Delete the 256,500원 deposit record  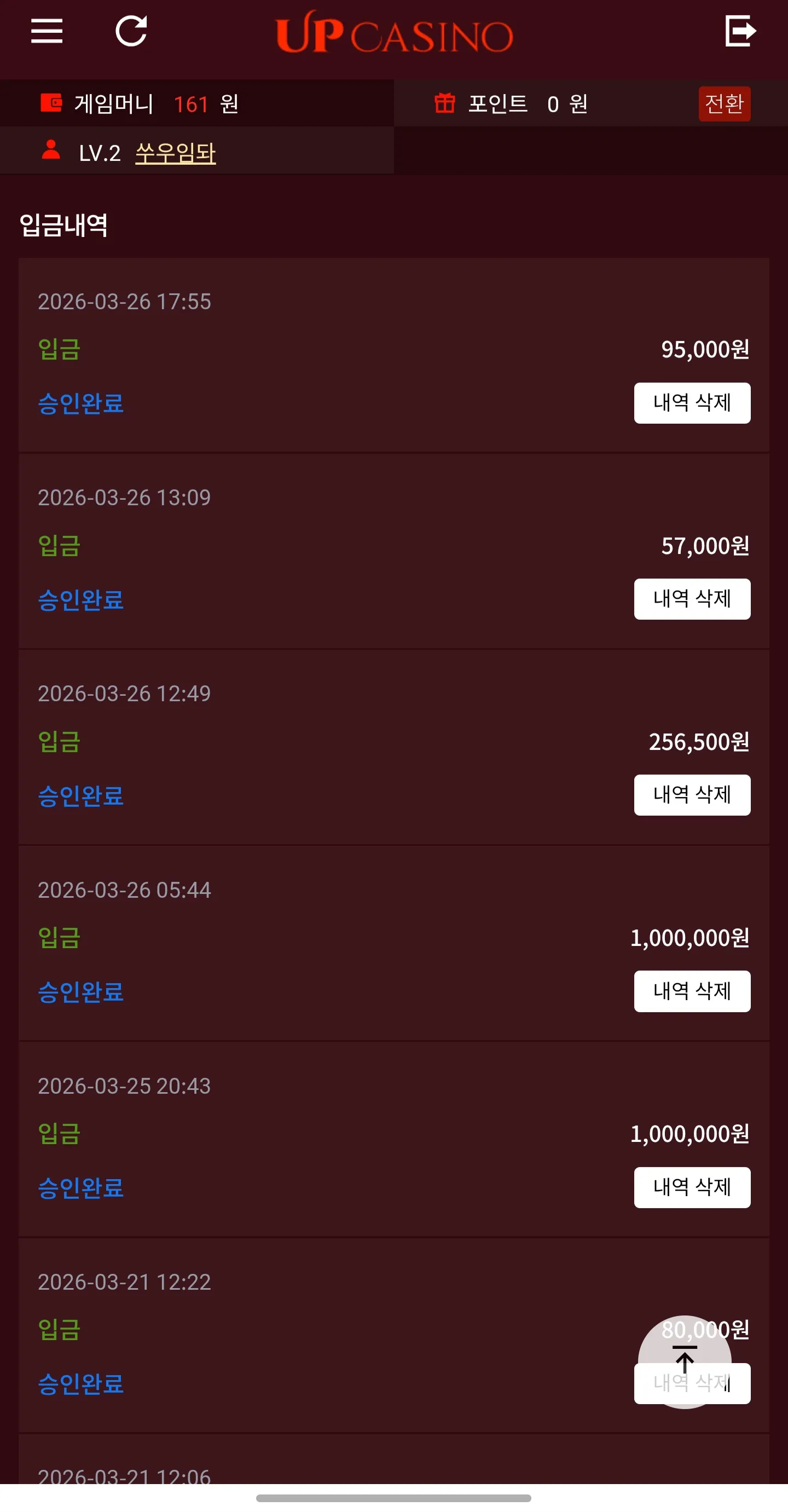(692, 795)
